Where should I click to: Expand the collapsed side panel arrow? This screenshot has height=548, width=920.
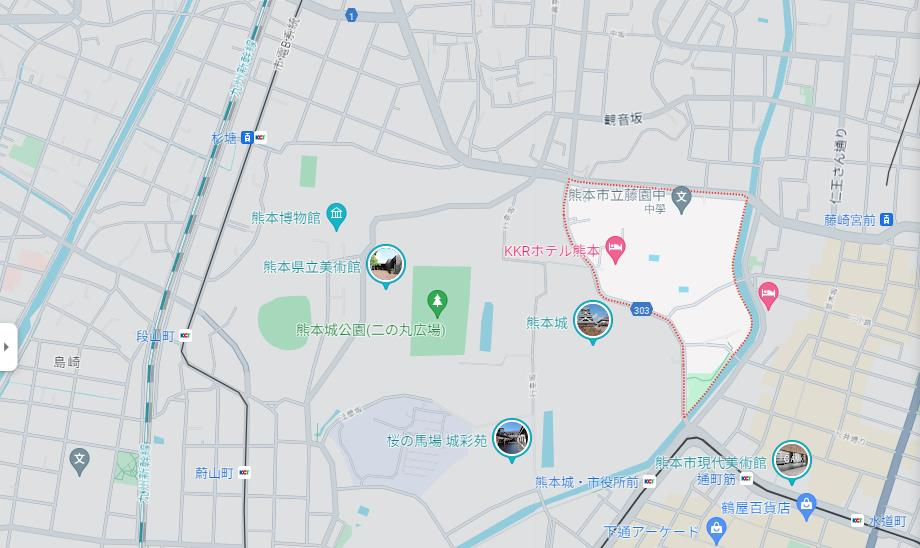7,347
